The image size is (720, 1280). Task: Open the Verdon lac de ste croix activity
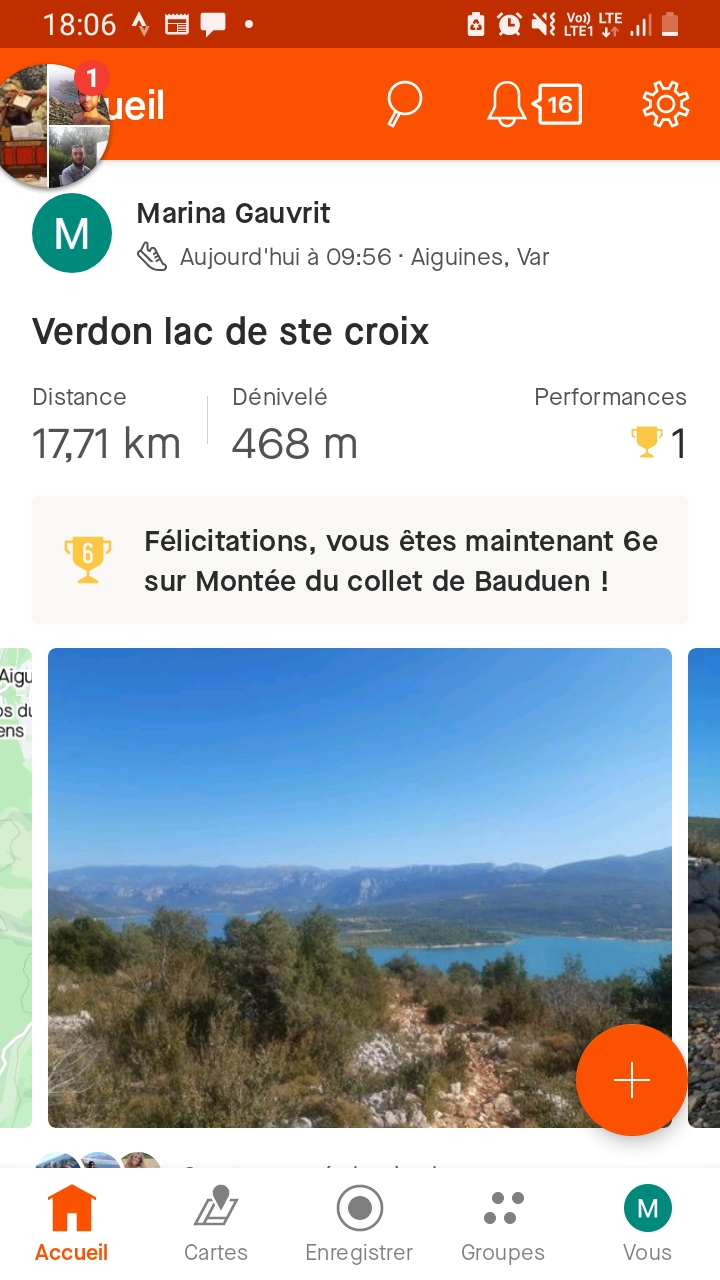click(231, 331)
